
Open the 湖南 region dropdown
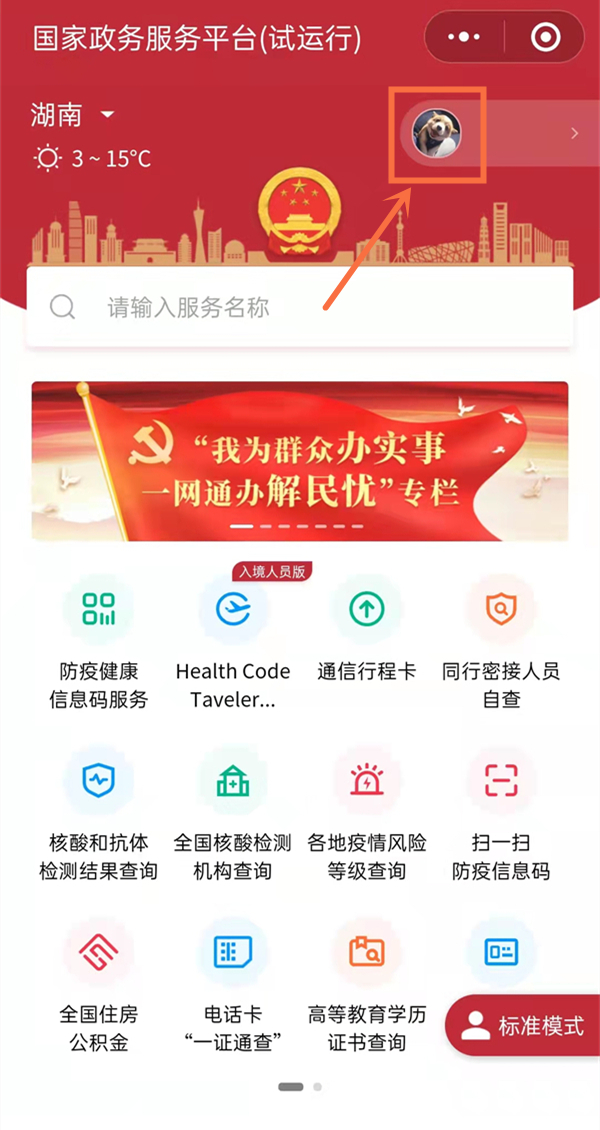[74, 115]
